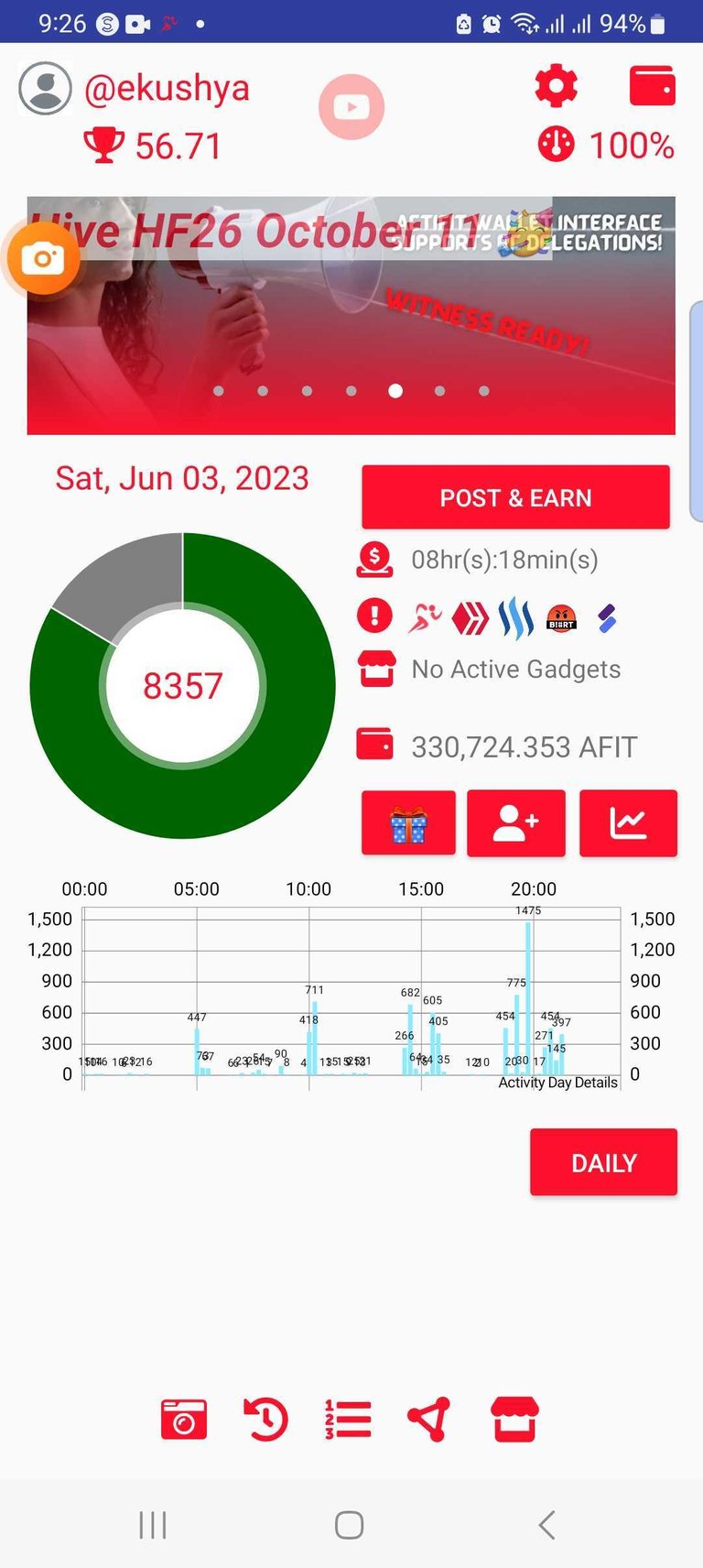Play the YouTube video button

pos(351,107)
